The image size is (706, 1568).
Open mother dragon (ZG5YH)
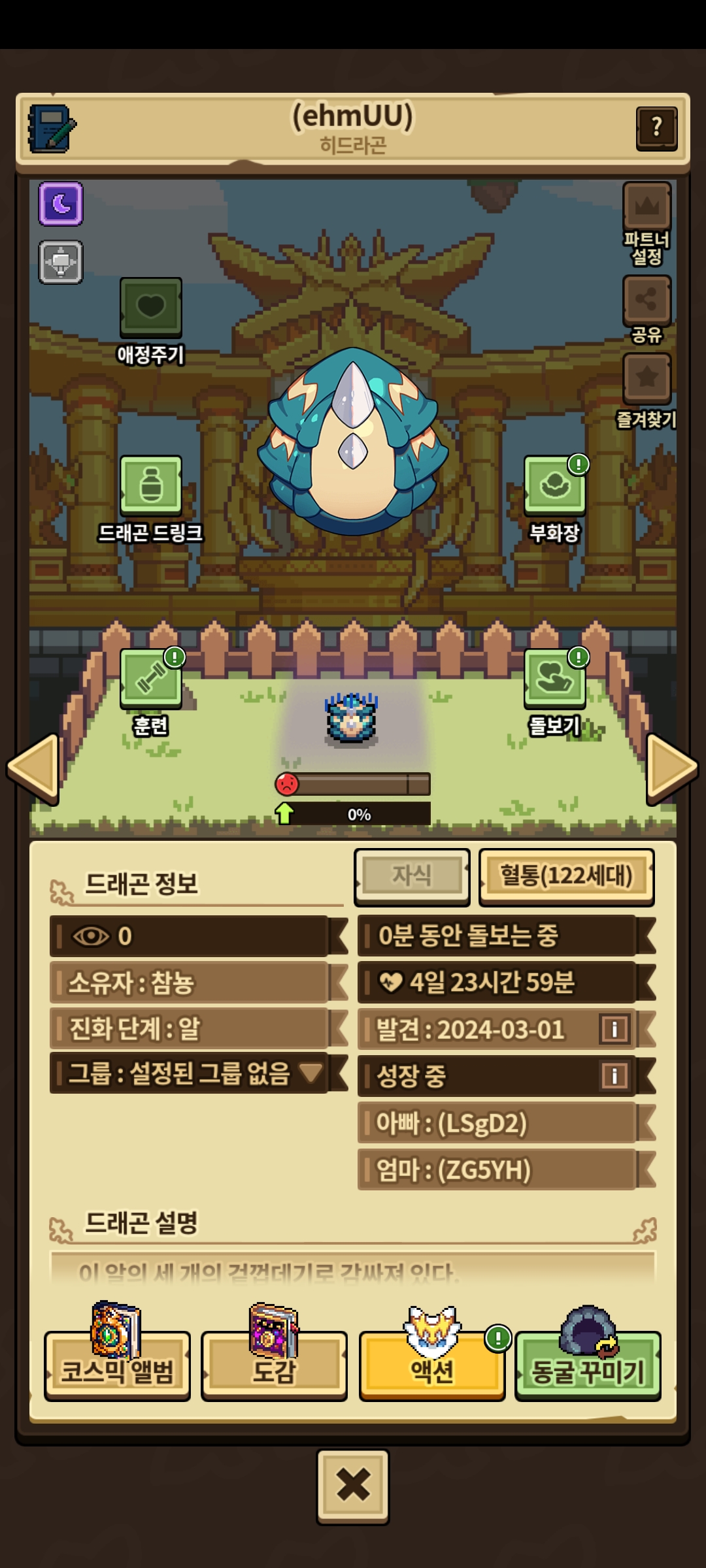click(x=497, y=1169)
